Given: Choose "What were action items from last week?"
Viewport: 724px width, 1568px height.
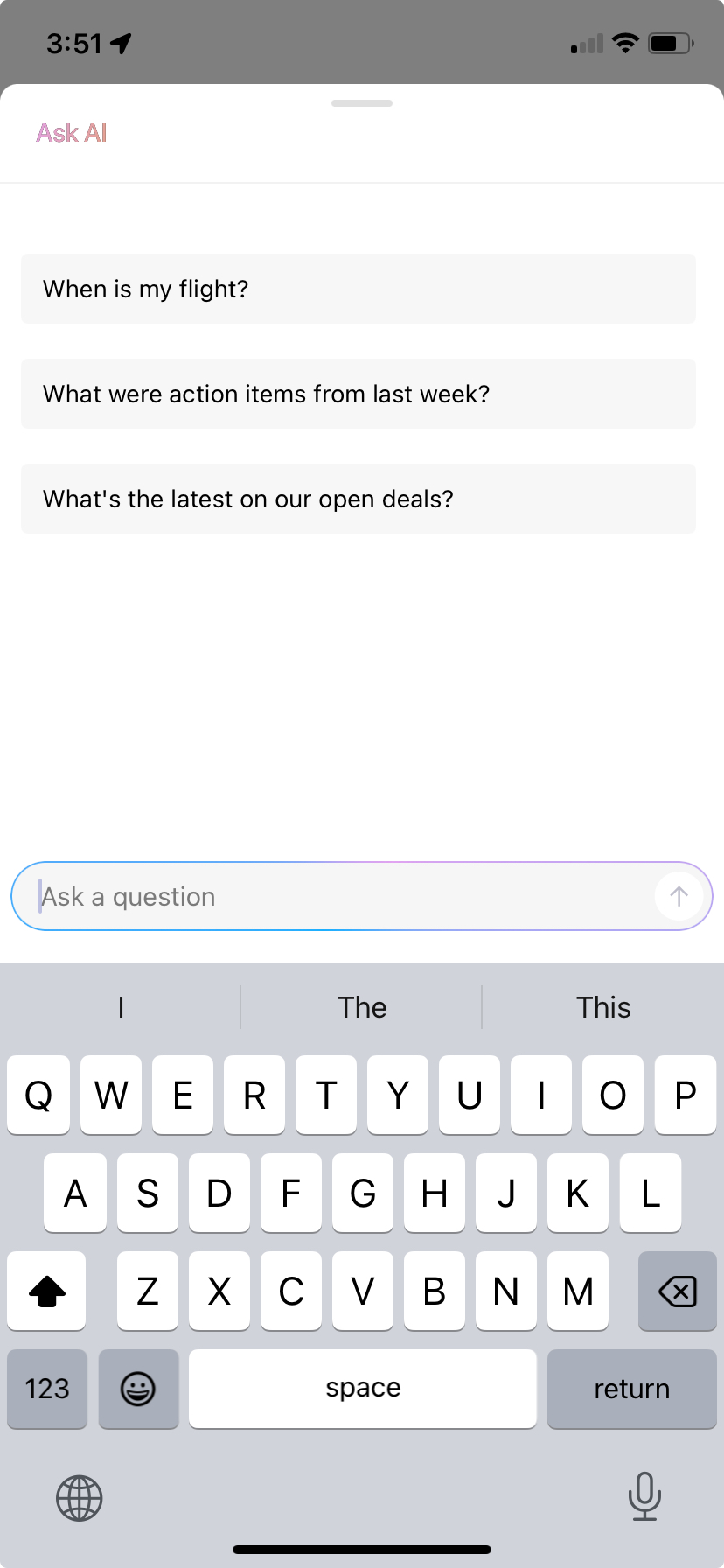Looking at the screenshot, I should [x=359, y=394].
